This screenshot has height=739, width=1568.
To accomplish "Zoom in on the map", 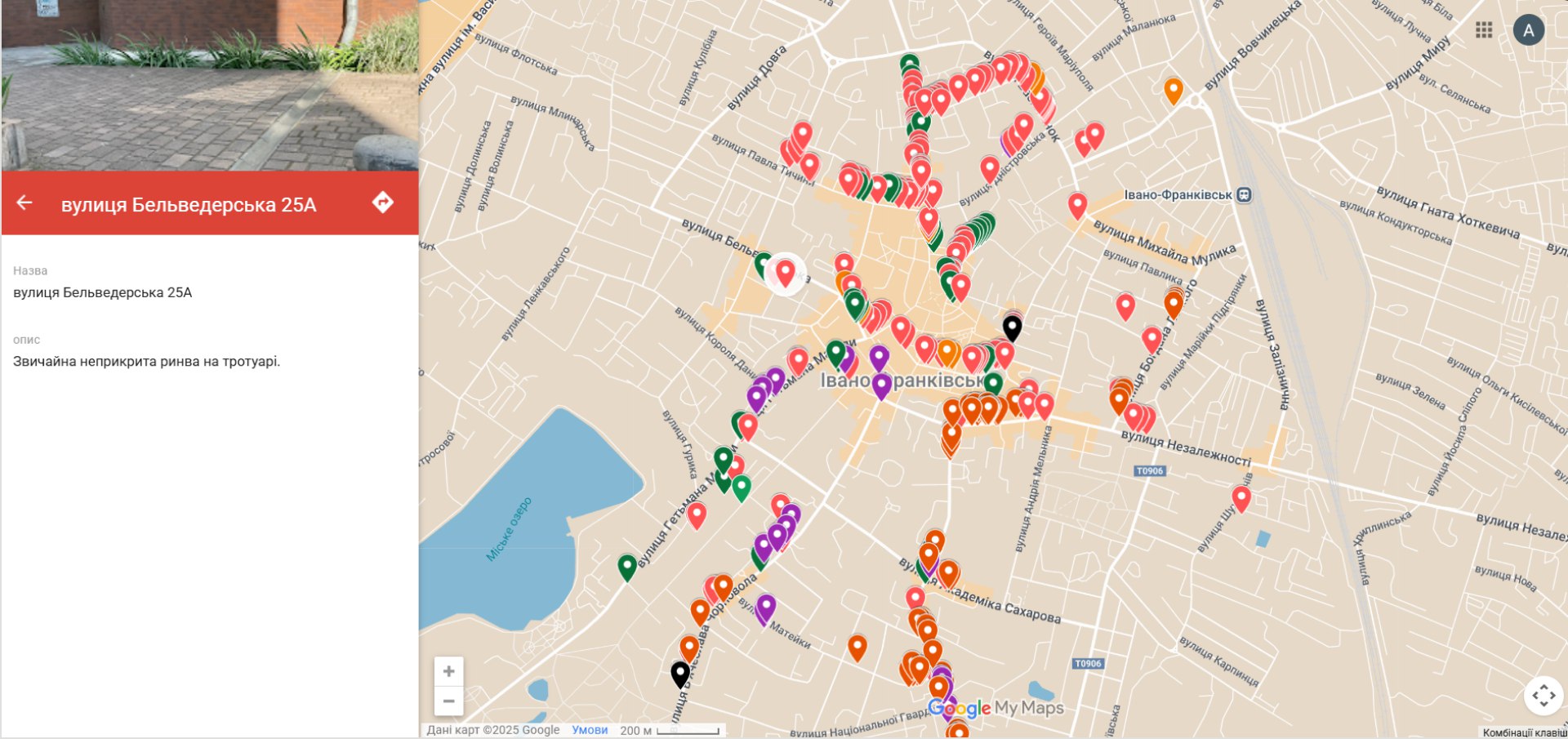I will tap(448, 671).
